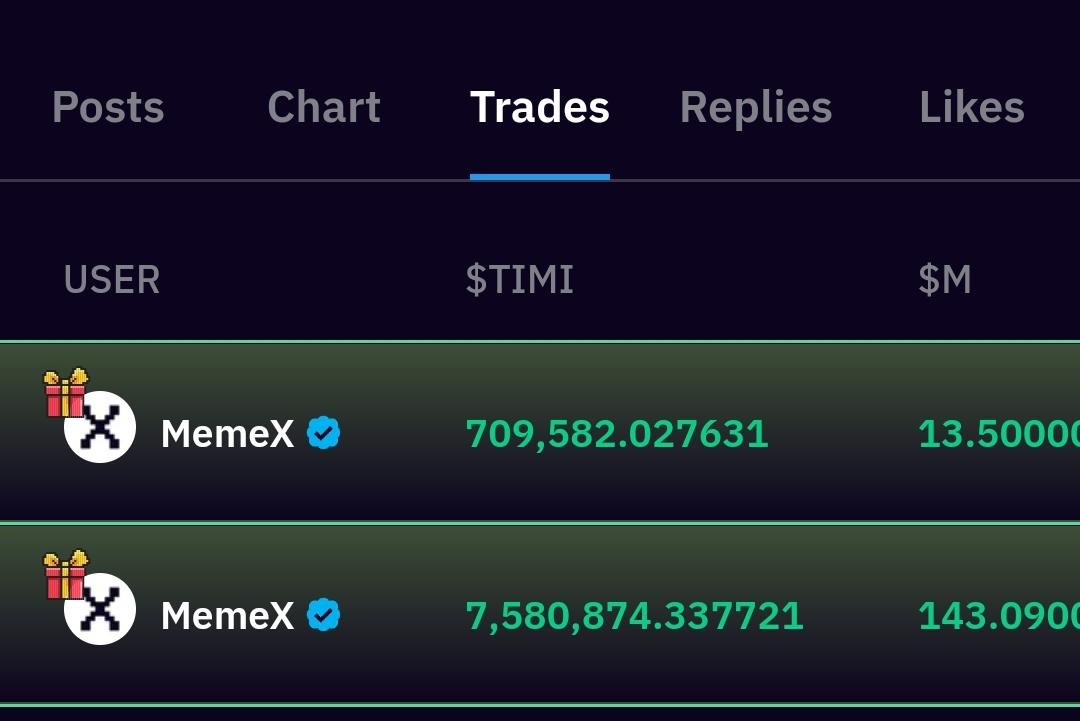Open MemeX trade of 7,580,874.337721 $TIMI
The height and width of the screenshot is (721, 1080).
point(634,615)
